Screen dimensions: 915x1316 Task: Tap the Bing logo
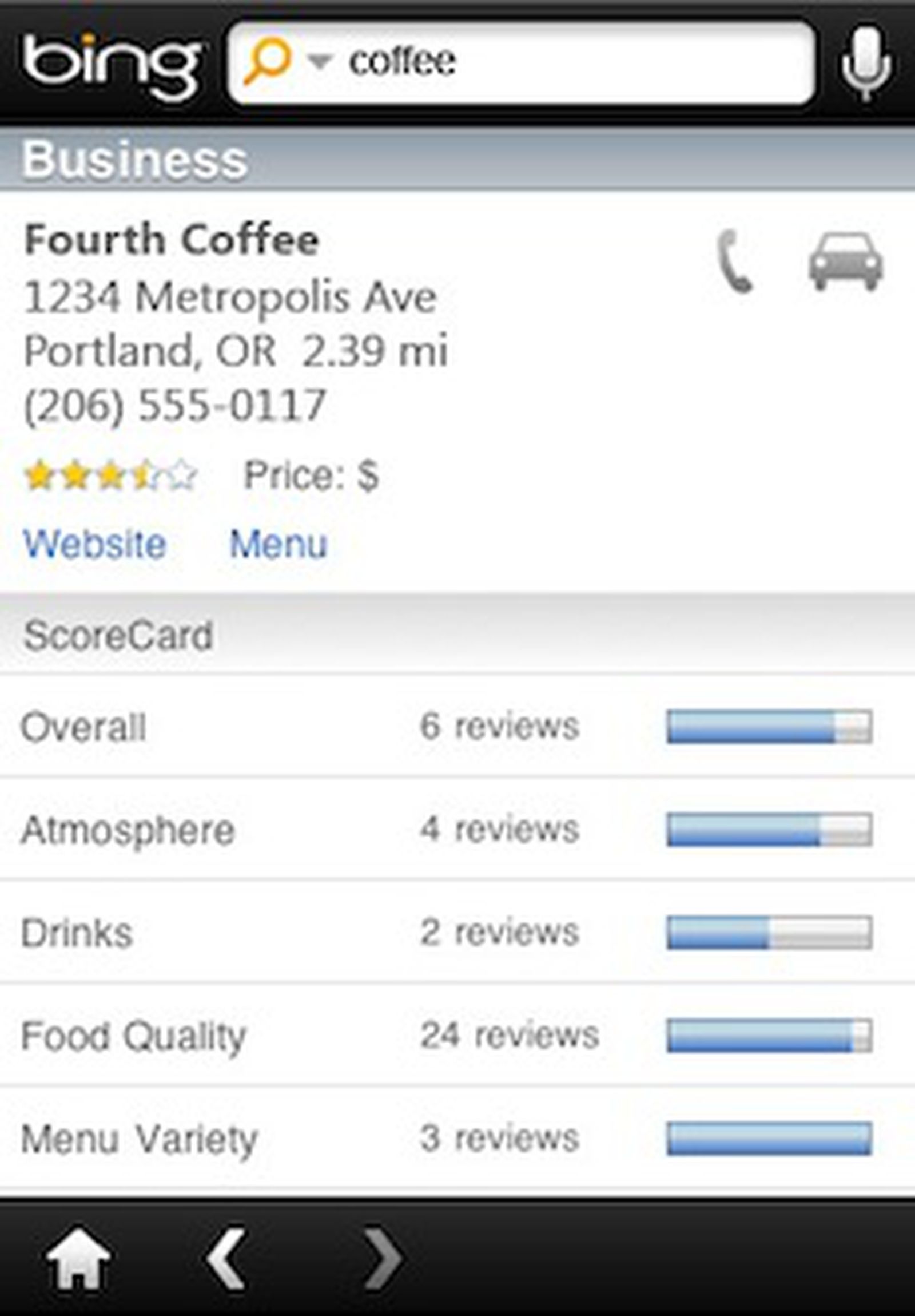point(112,63)
